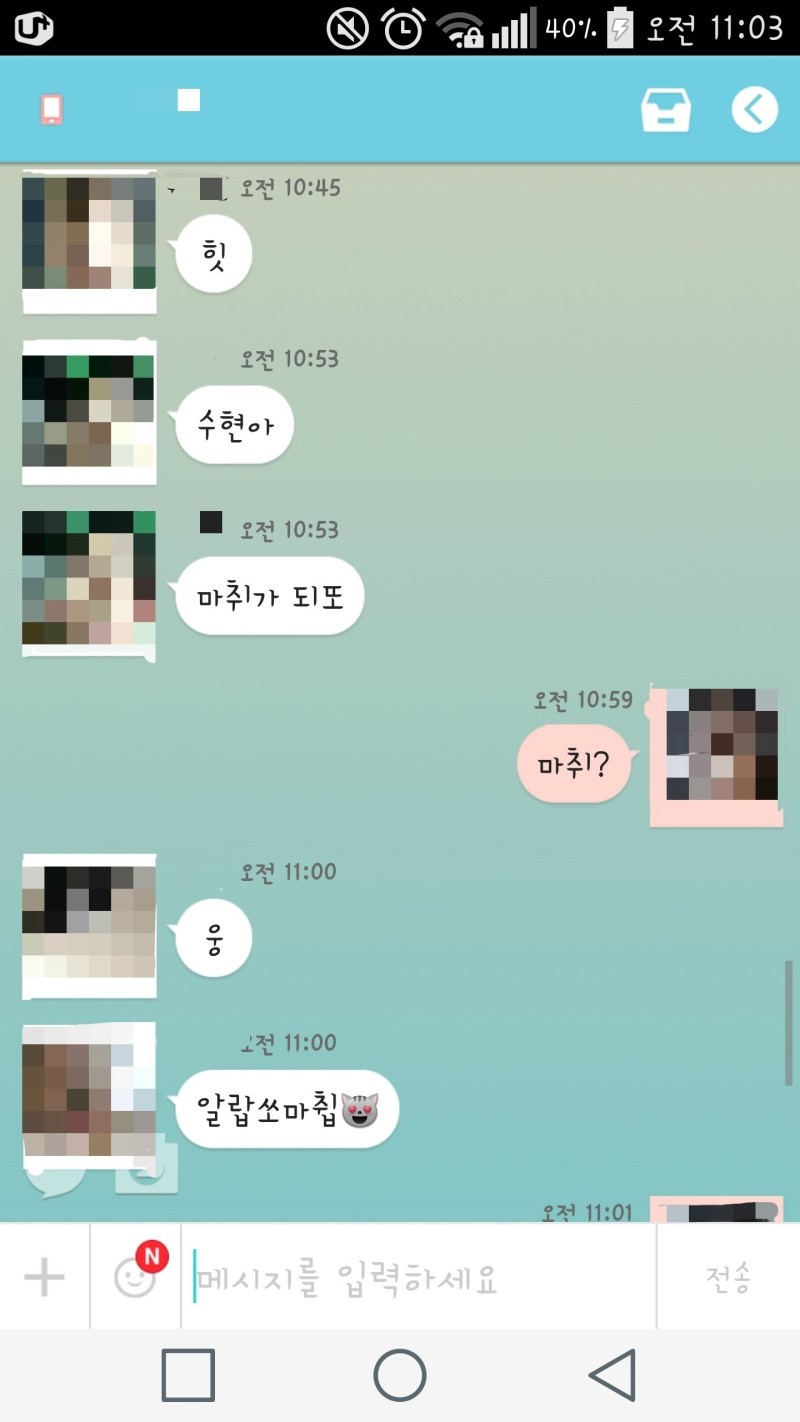The height and width of the screenshot is (1422, 800).
Task: Open profile picture beside 알랍쏘마칩 message
Action: pos(89,1096)
